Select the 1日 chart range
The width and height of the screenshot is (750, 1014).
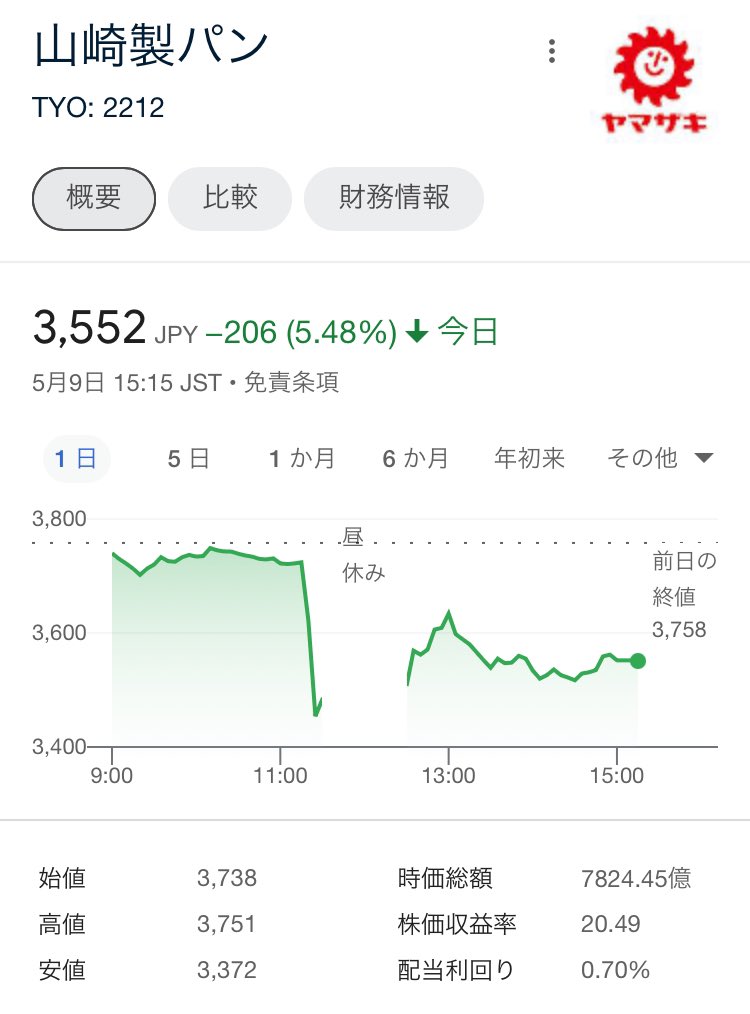point(76,459)
